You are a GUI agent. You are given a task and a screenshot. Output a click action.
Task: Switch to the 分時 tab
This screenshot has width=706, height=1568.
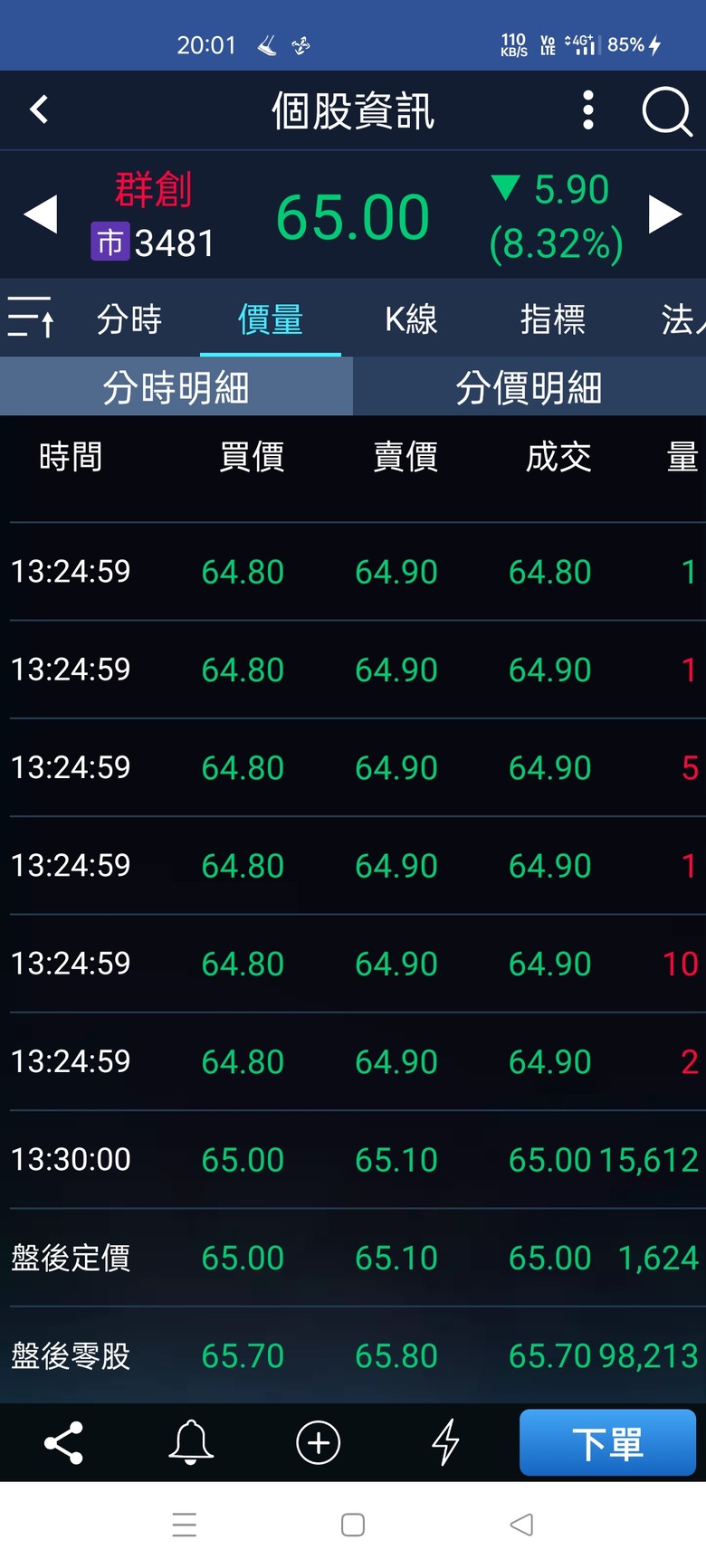coord(129,318)
